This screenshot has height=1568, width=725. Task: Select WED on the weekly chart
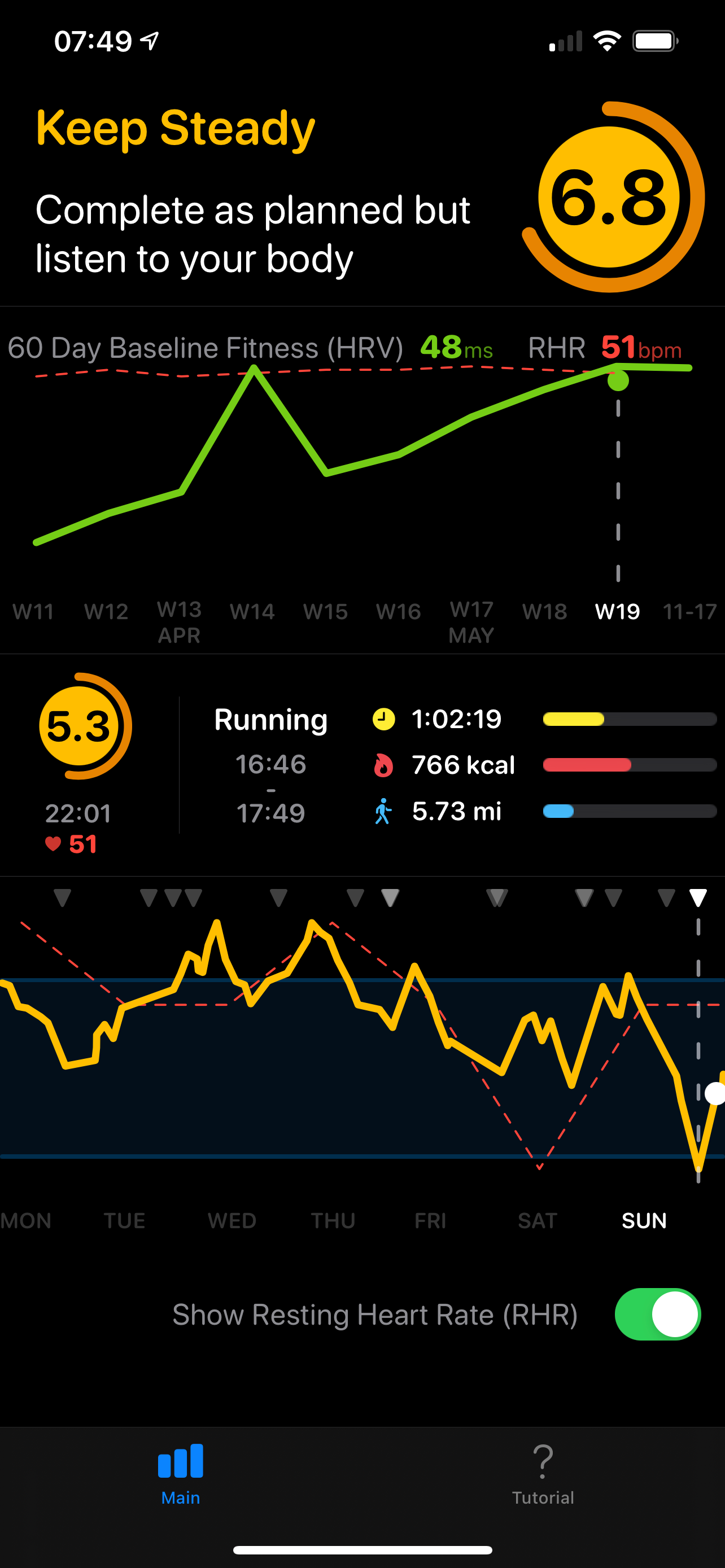click(232, 1220)
